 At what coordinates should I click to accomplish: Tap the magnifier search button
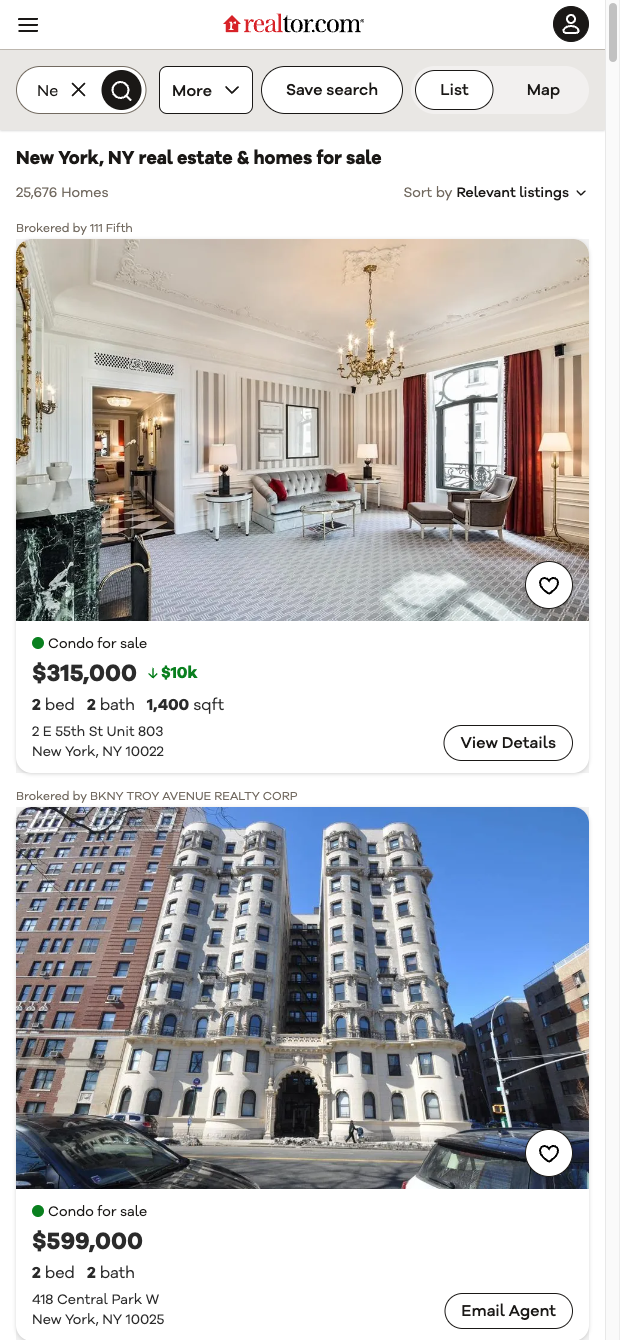(x=121, y=91)
